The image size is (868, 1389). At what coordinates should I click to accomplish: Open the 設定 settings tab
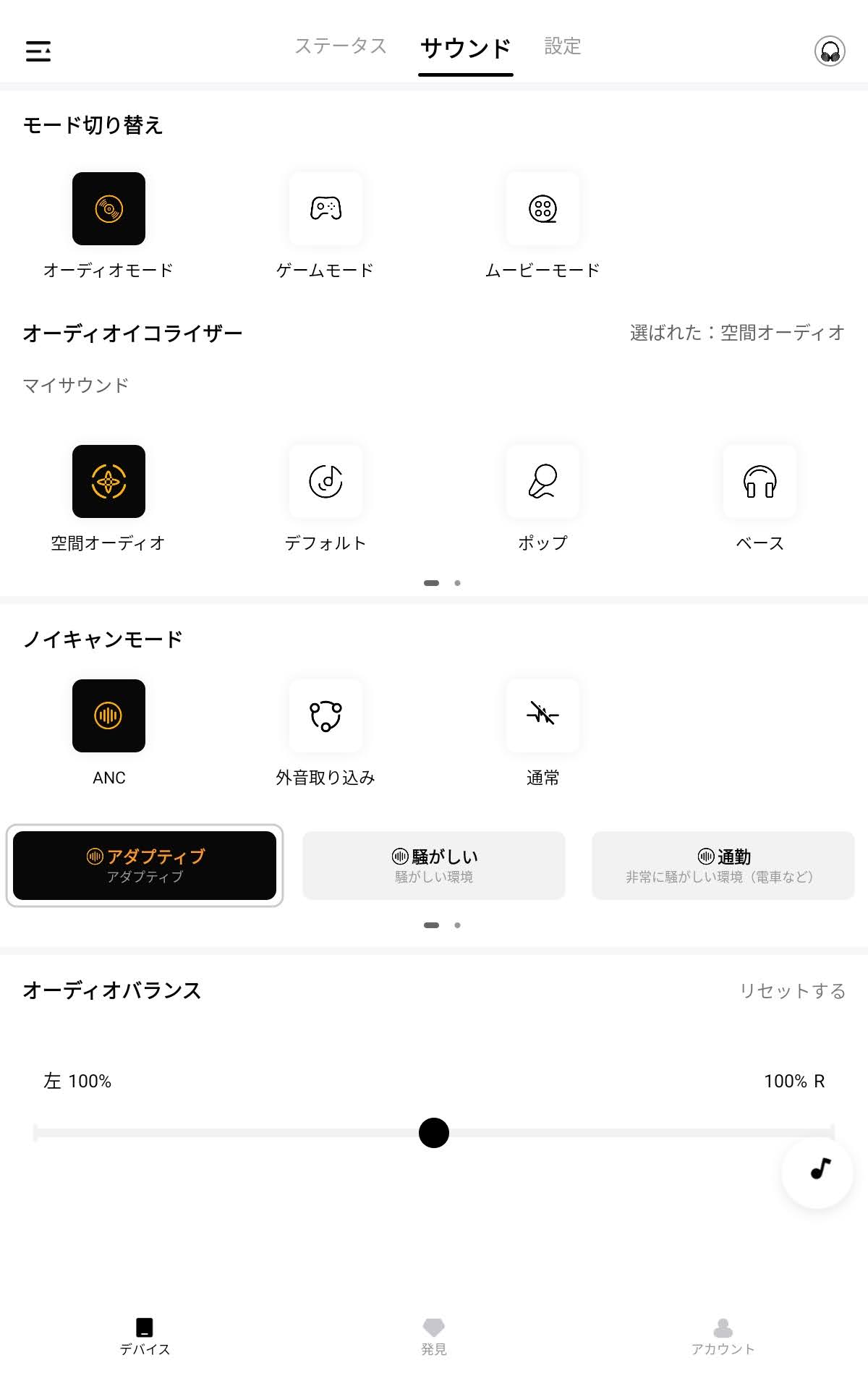(563, 46)
